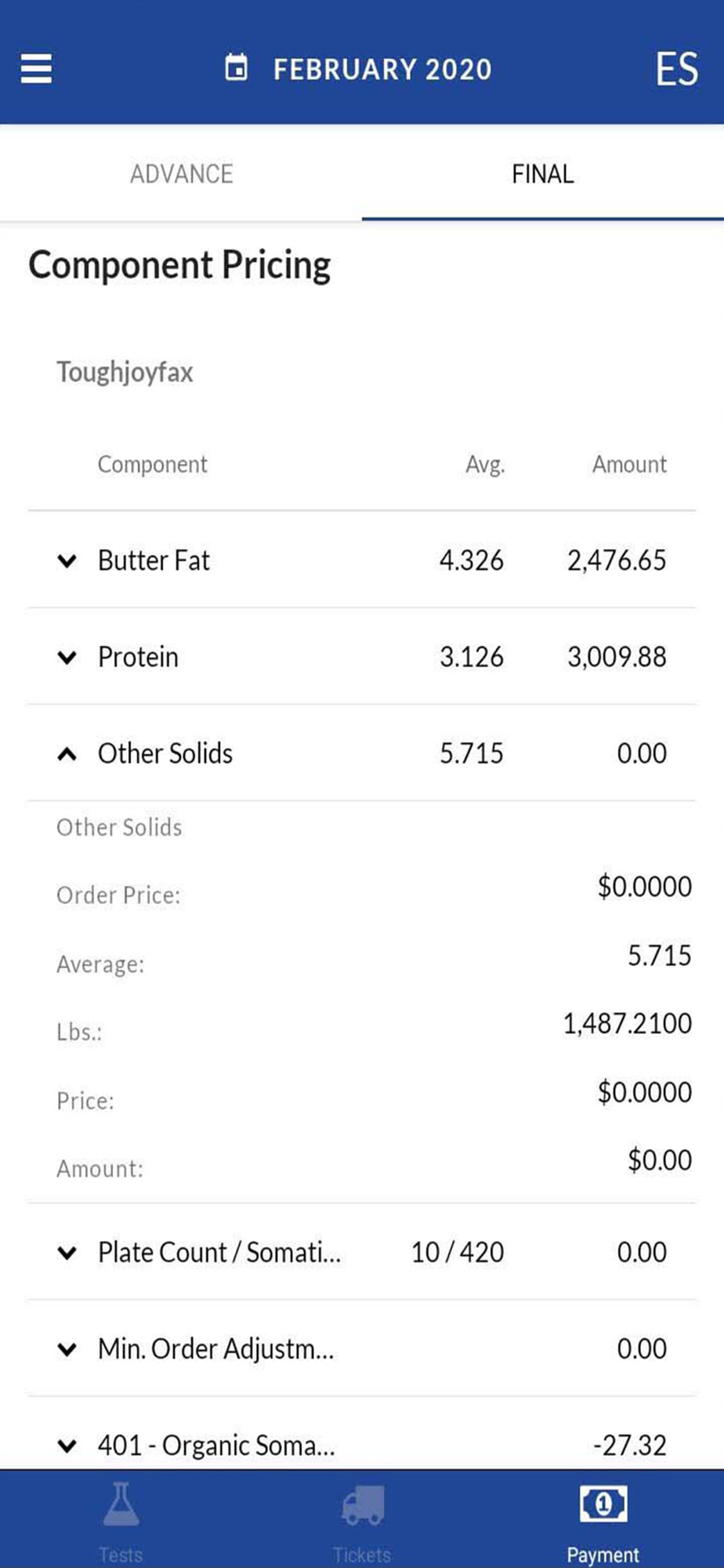Image resolution: width=724 pixels, height=1568 pixels.
Task: Switch to the Advance tab
Action: pyautogui.click(x=181, y=173)
